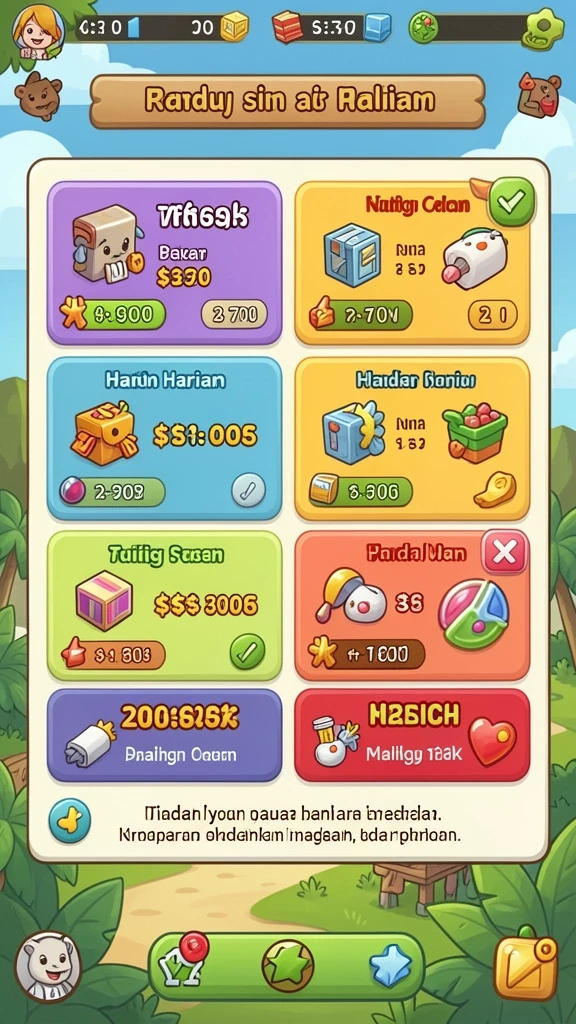Viewport: 576px width, 1024px height.
Task: Tap the round pen icon on Harin Harian card
Action: coord(248,491)
